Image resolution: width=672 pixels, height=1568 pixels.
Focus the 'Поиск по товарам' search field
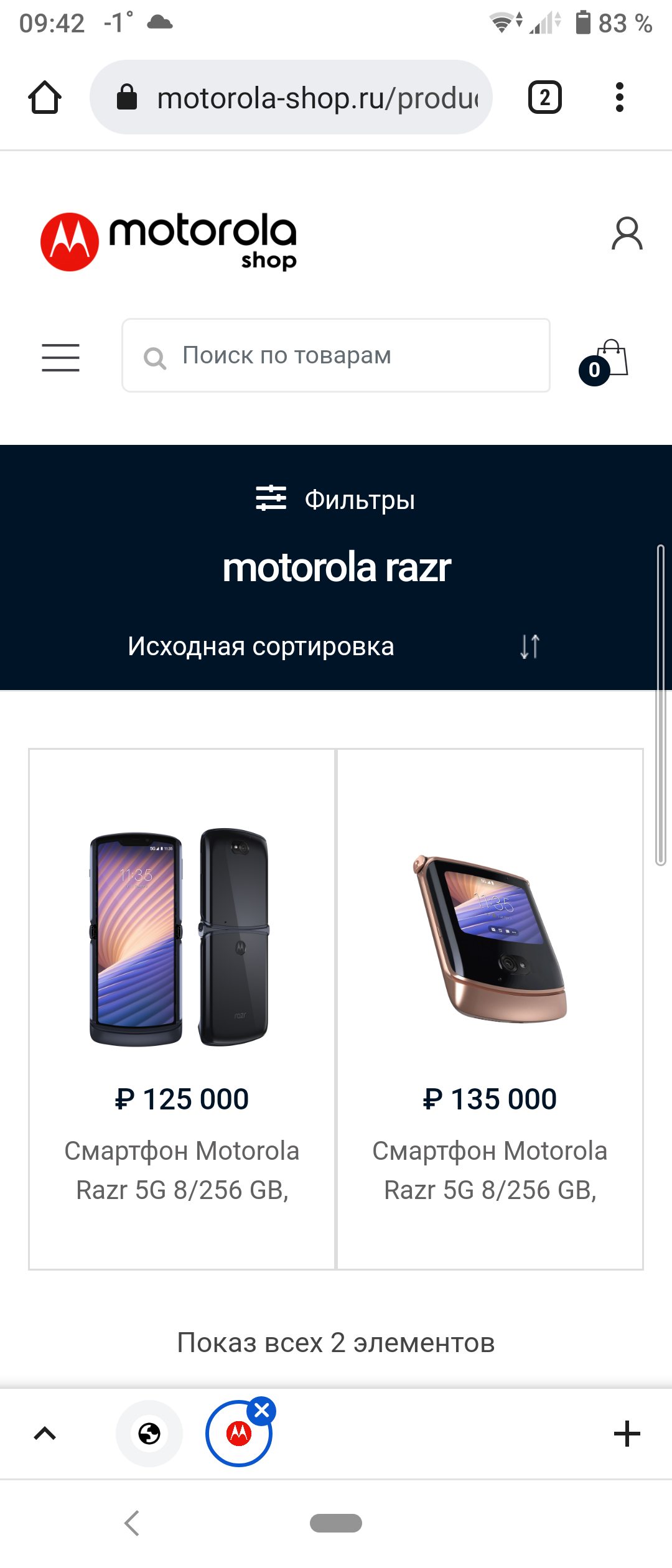[x=336, y=356]
